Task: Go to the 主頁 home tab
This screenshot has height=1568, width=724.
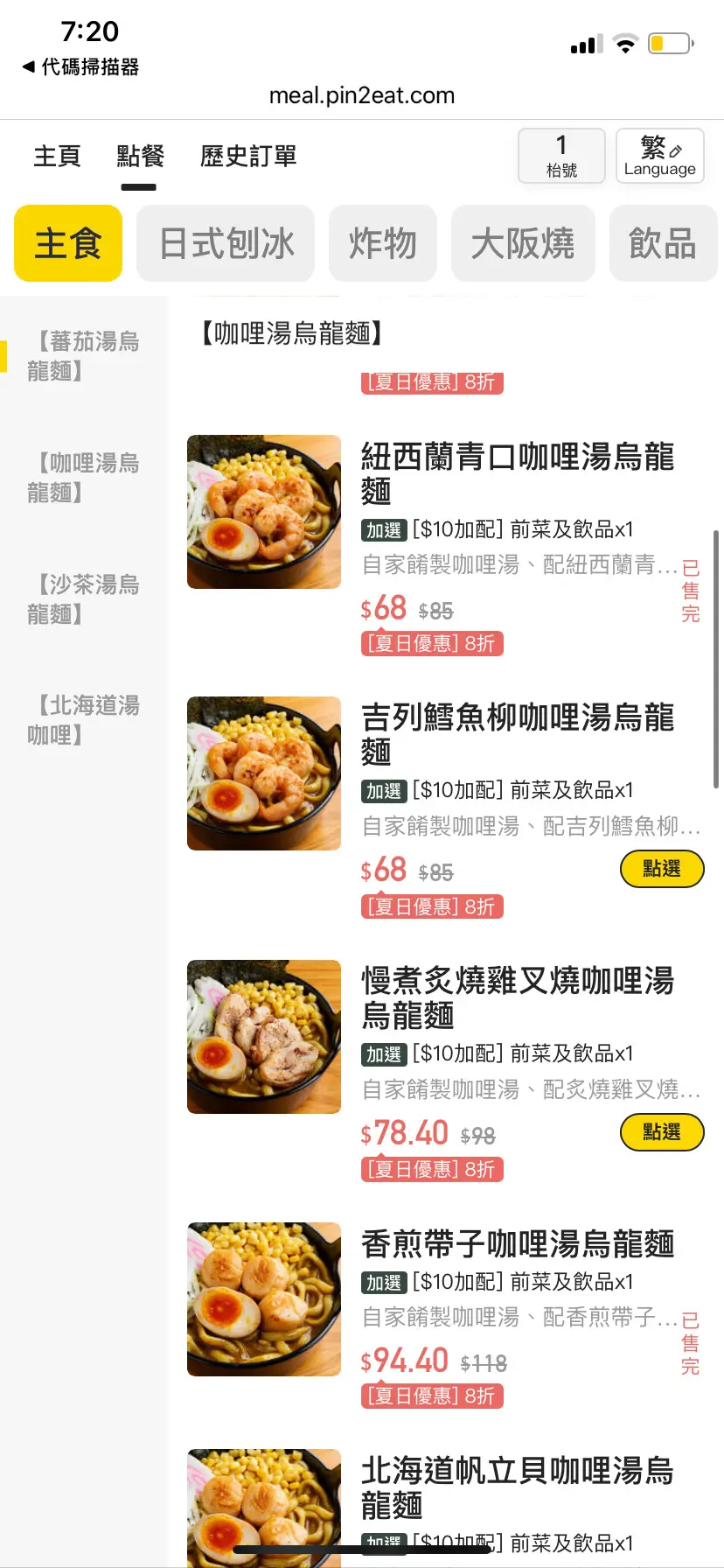Action: [57, 157]
